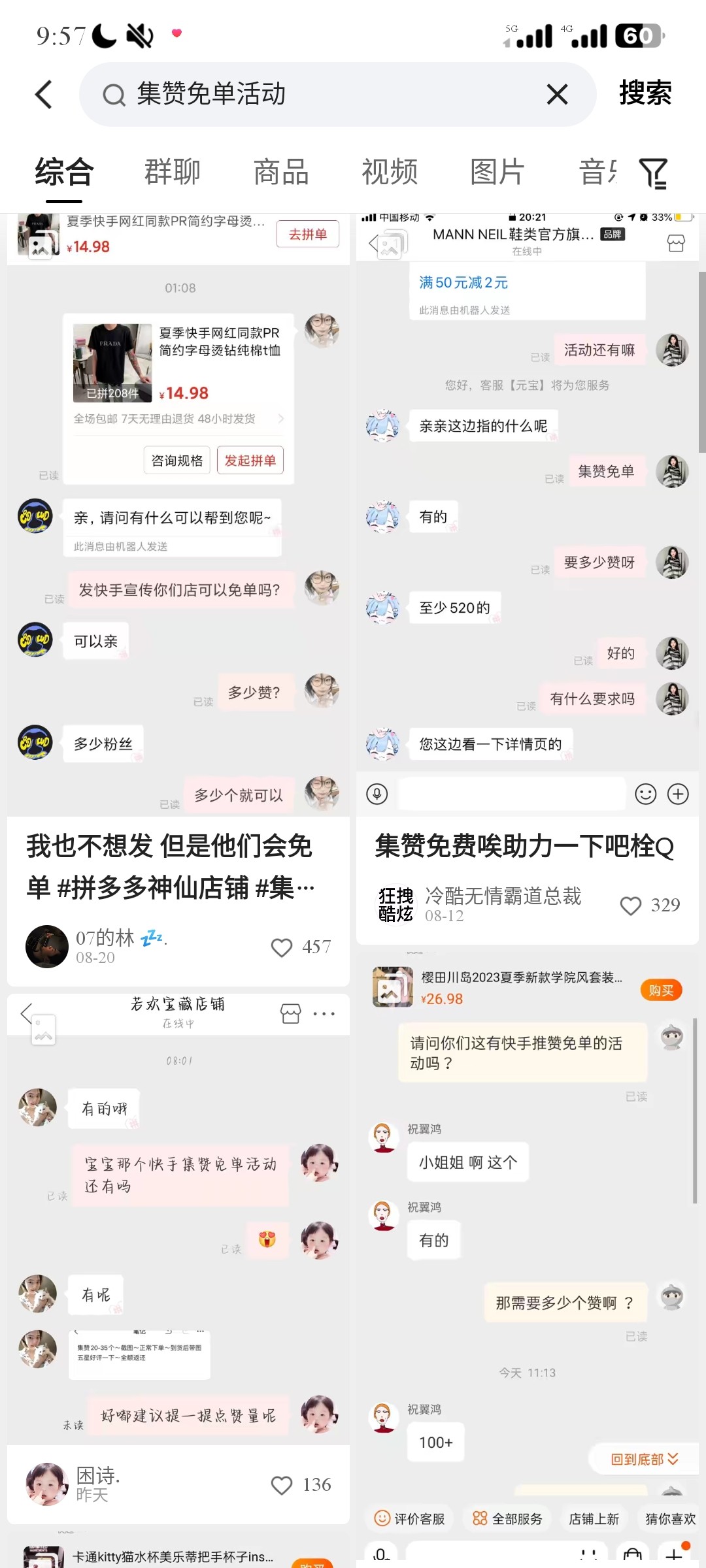
Task: Tap the search field with 集赞免单活动
Action: click(327, 95)
